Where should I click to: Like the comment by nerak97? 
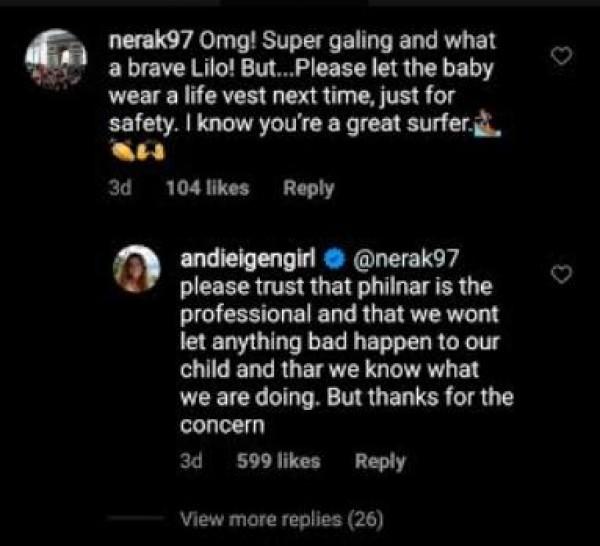pos(562,58)
